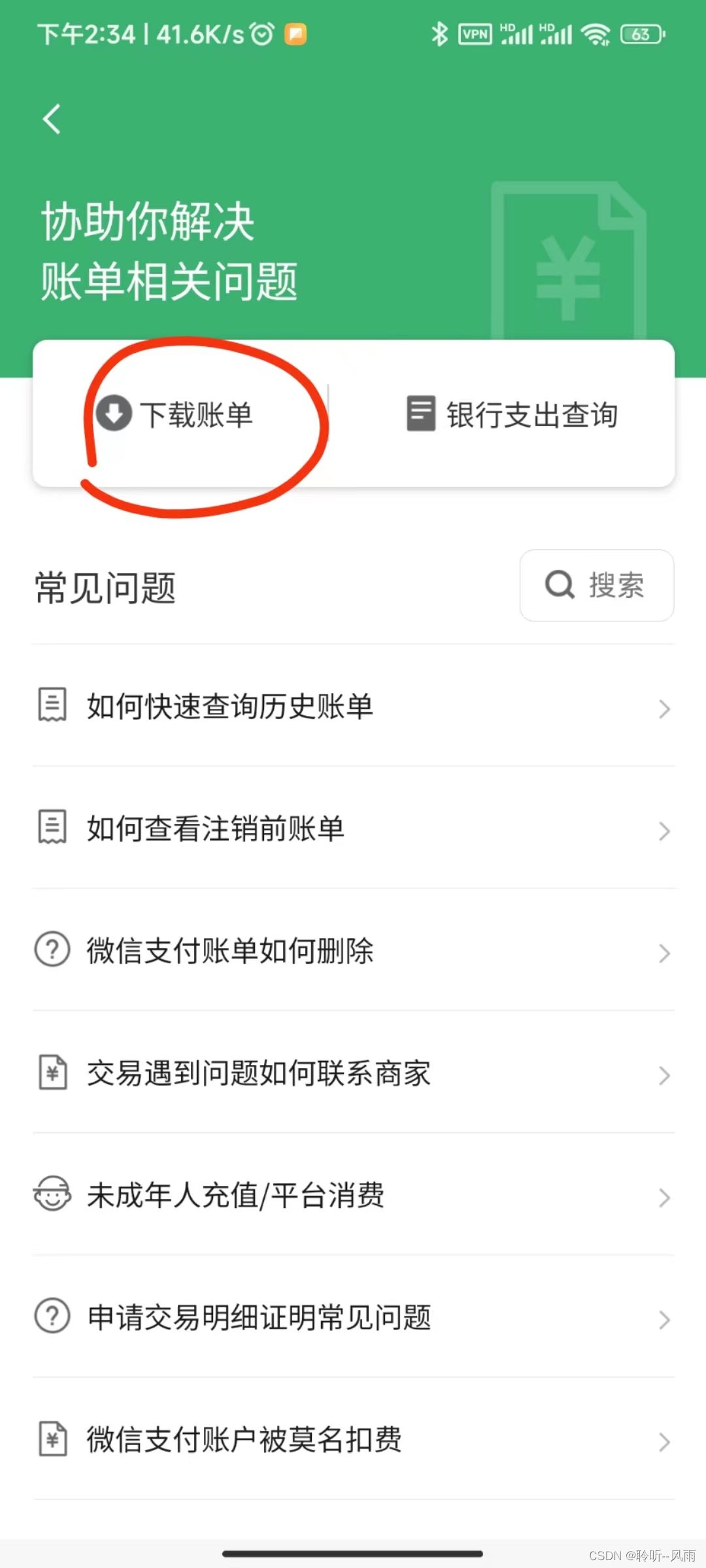Open 申请交易明细证明常见问题
The width and height of the screenshot is (706, 1568).
point(353,1316)
